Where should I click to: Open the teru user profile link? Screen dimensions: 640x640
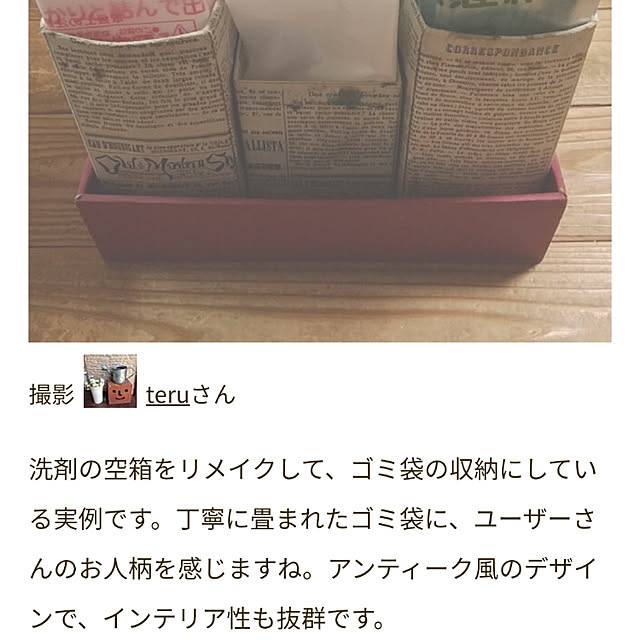(166, 394)
